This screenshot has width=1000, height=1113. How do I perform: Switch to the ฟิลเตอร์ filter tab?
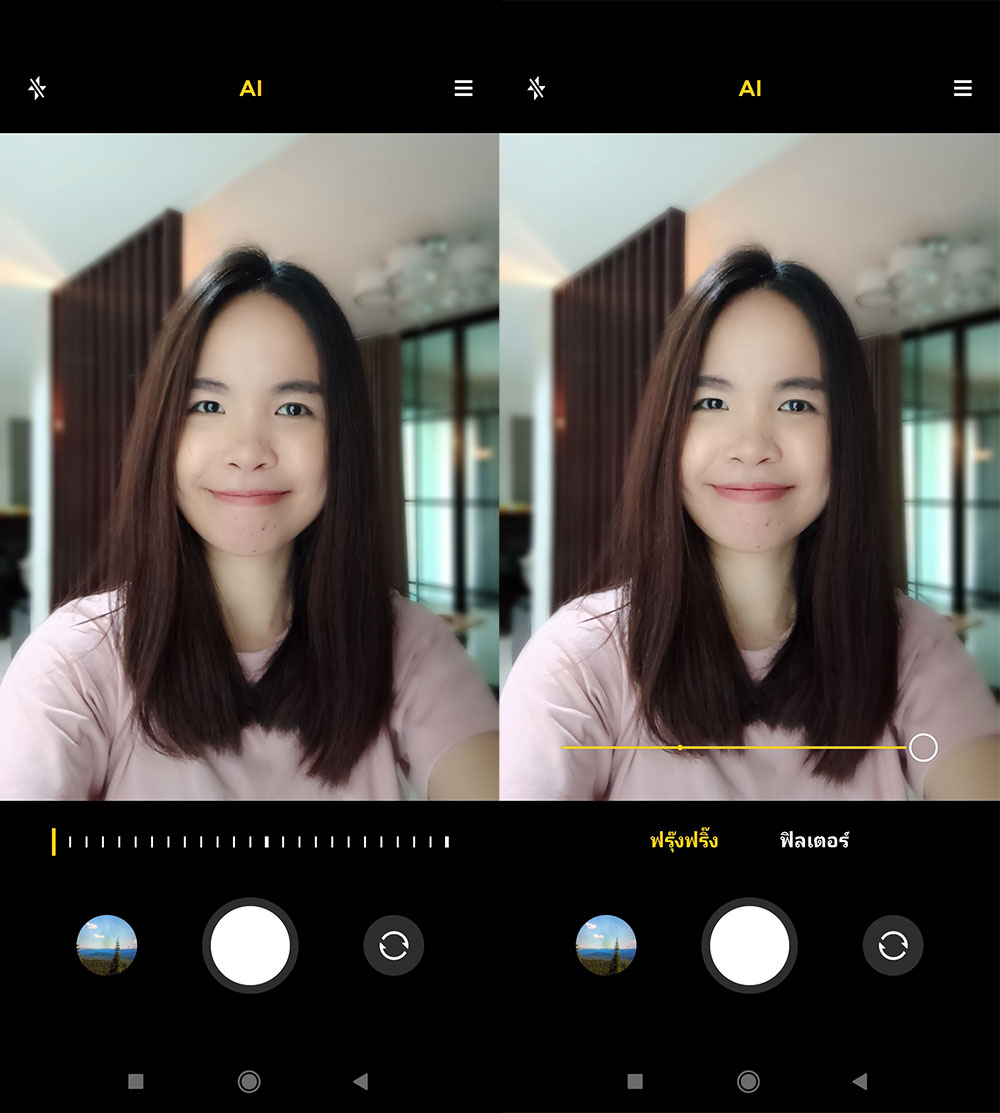[814, 841]
